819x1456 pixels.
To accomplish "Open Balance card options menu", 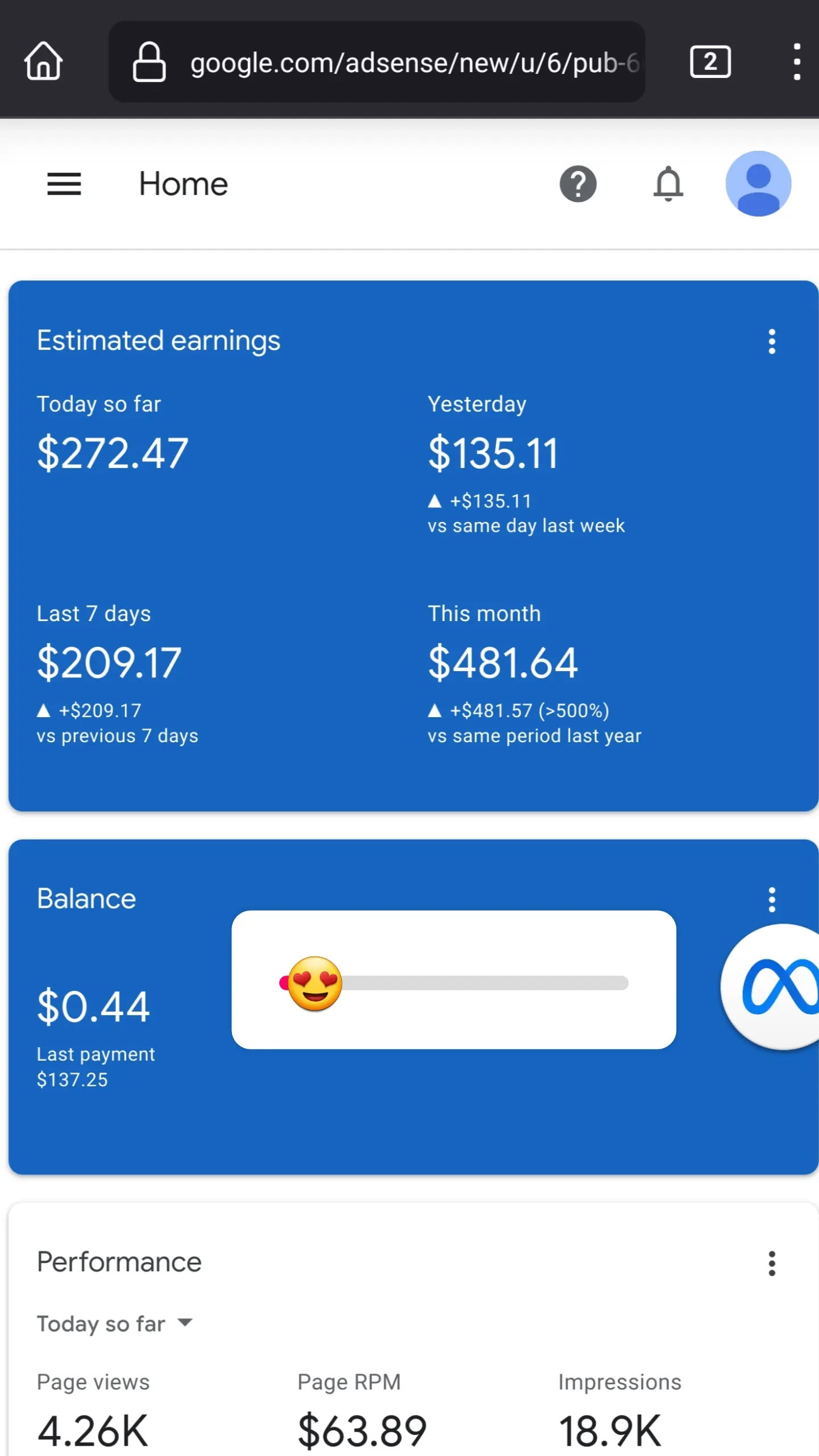I will (x=772, y=900).
